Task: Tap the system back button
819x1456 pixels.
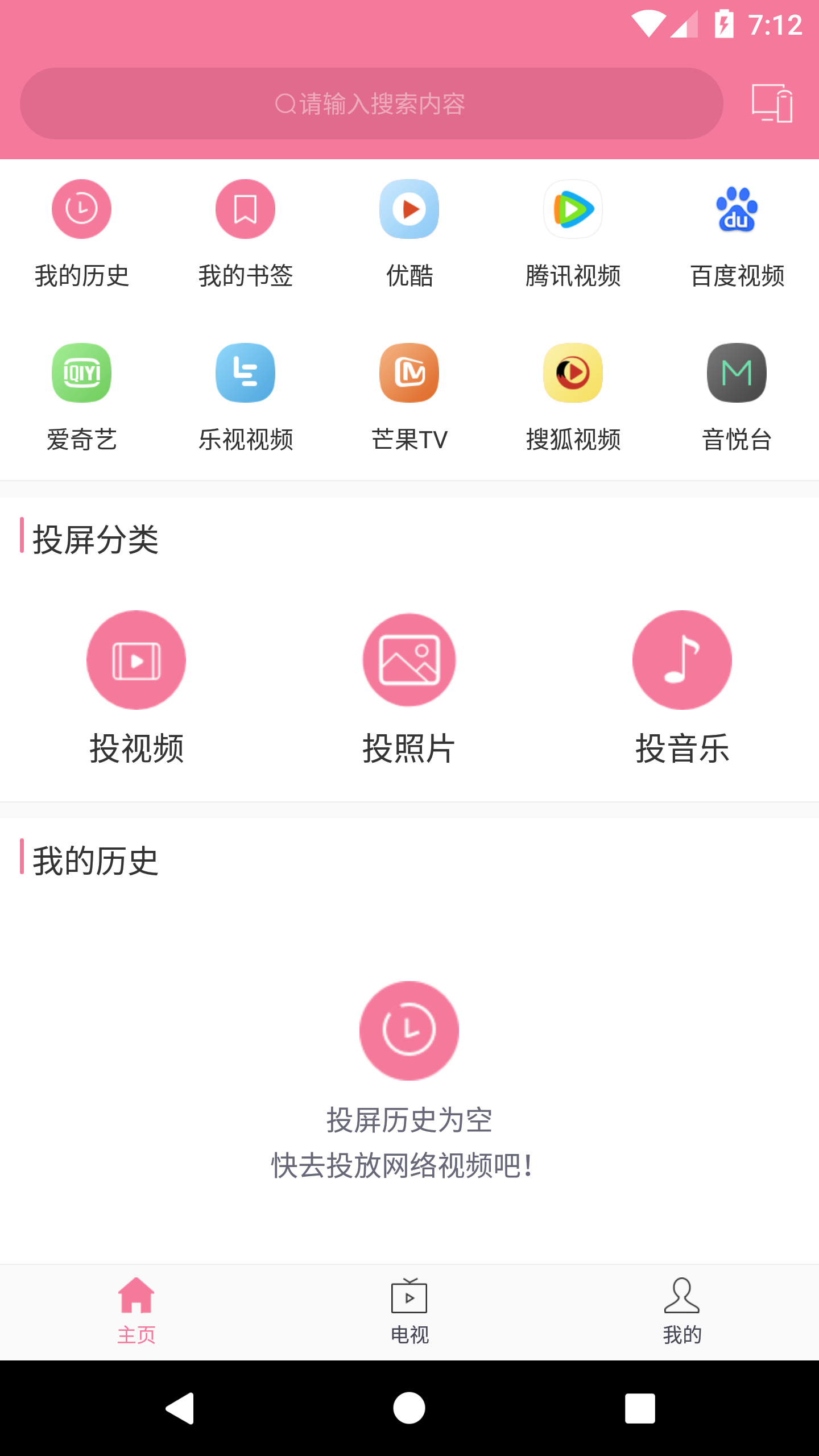Action: tap(180, 1408)
